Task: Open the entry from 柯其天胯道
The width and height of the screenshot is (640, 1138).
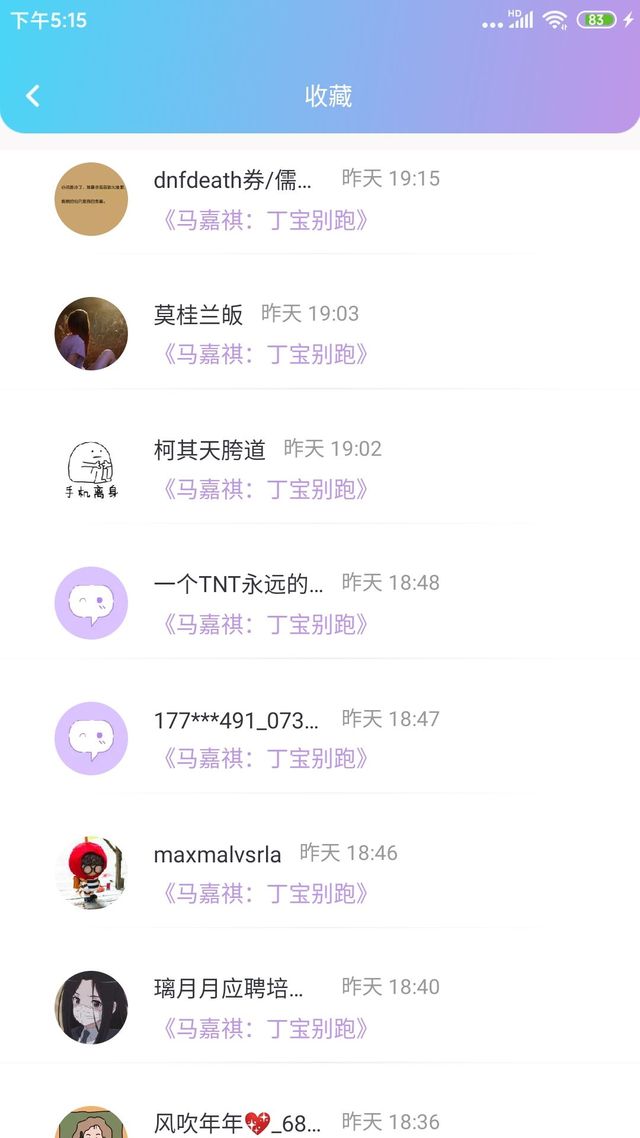Action: (320, 468)
